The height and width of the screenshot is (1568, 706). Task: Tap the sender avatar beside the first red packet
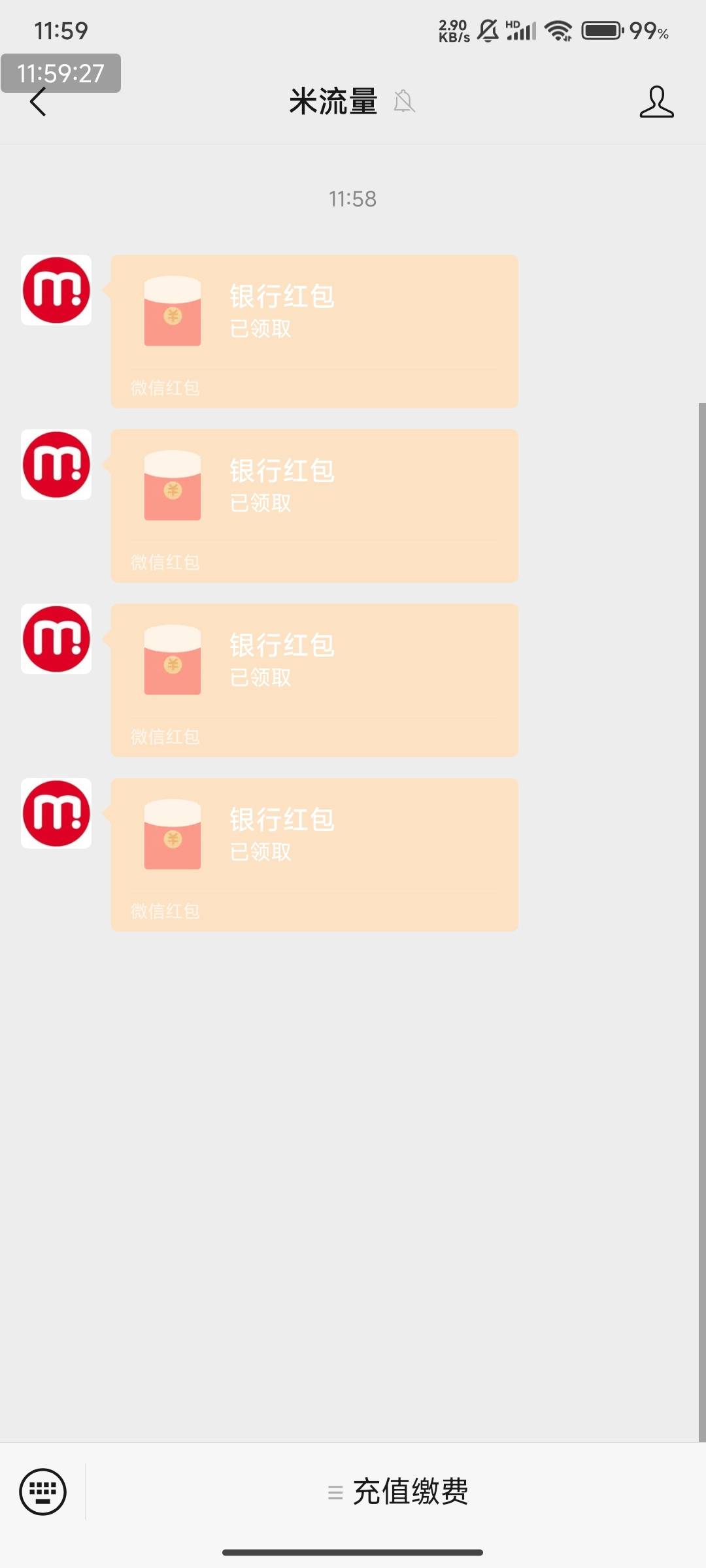pyautogui.click(x=56, y=290)
